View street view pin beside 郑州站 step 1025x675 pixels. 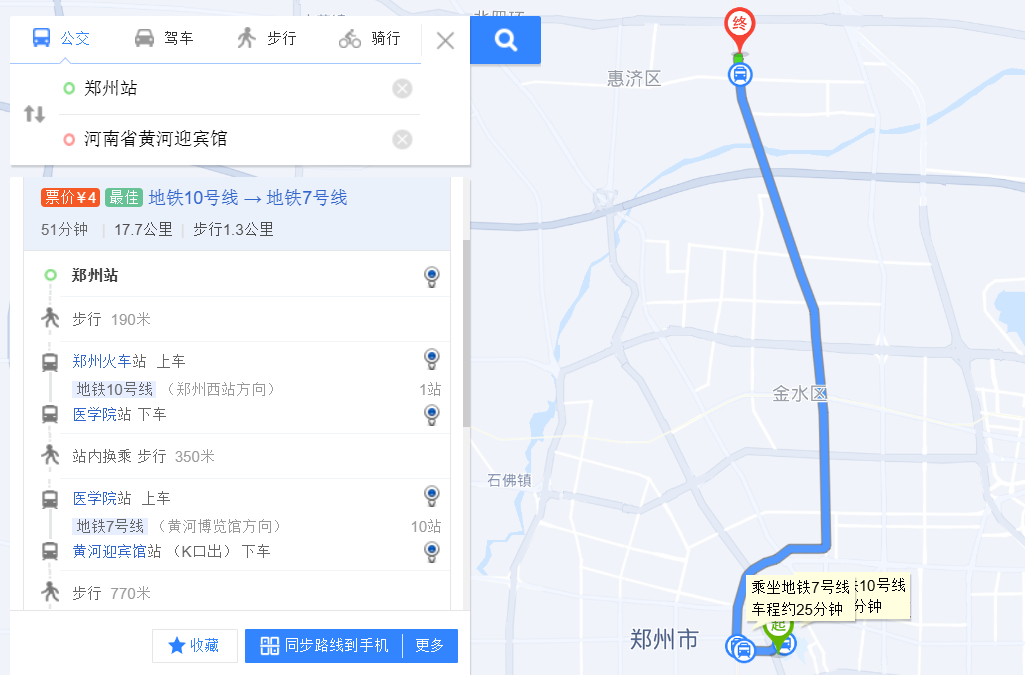coord(431,276)
